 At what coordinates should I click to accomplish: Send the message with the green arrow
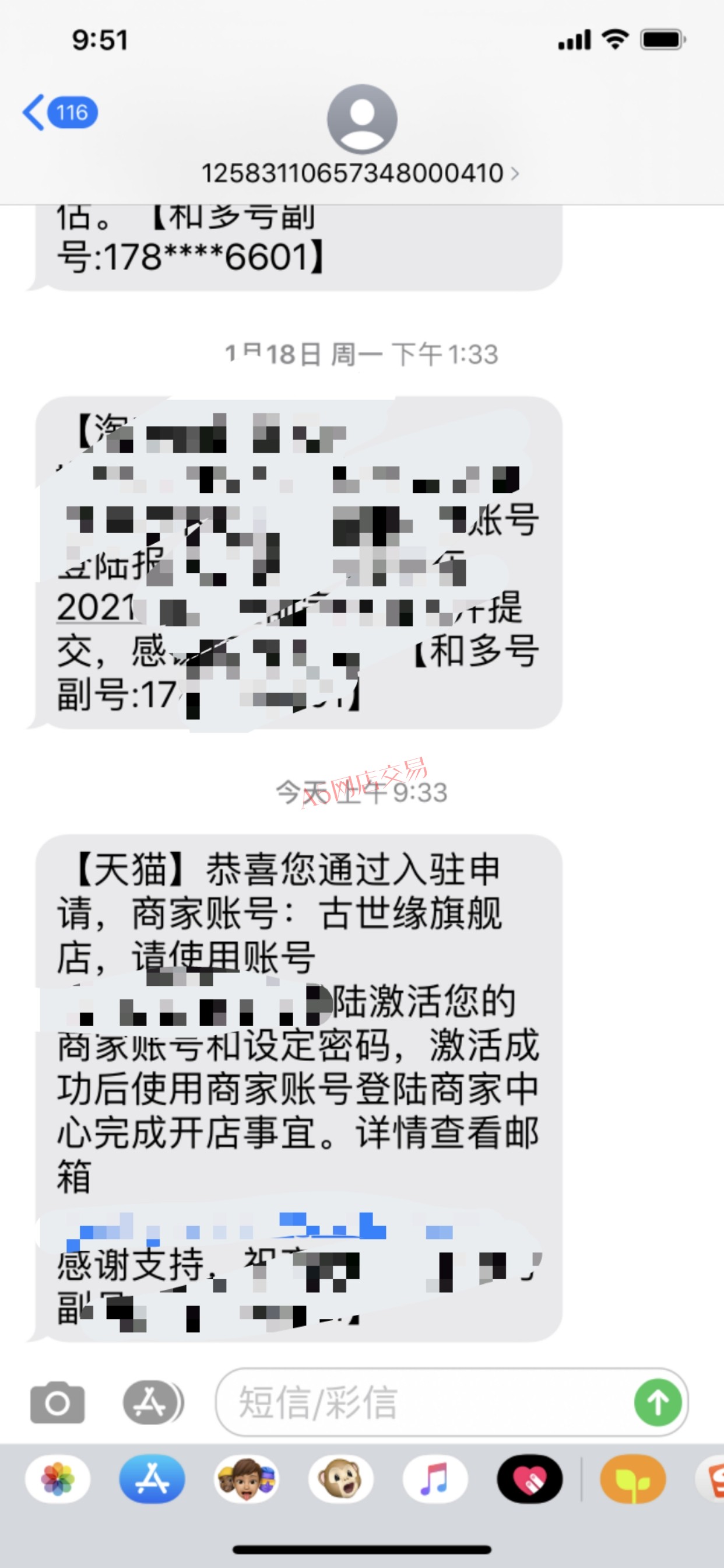[x=658, y=1402]
